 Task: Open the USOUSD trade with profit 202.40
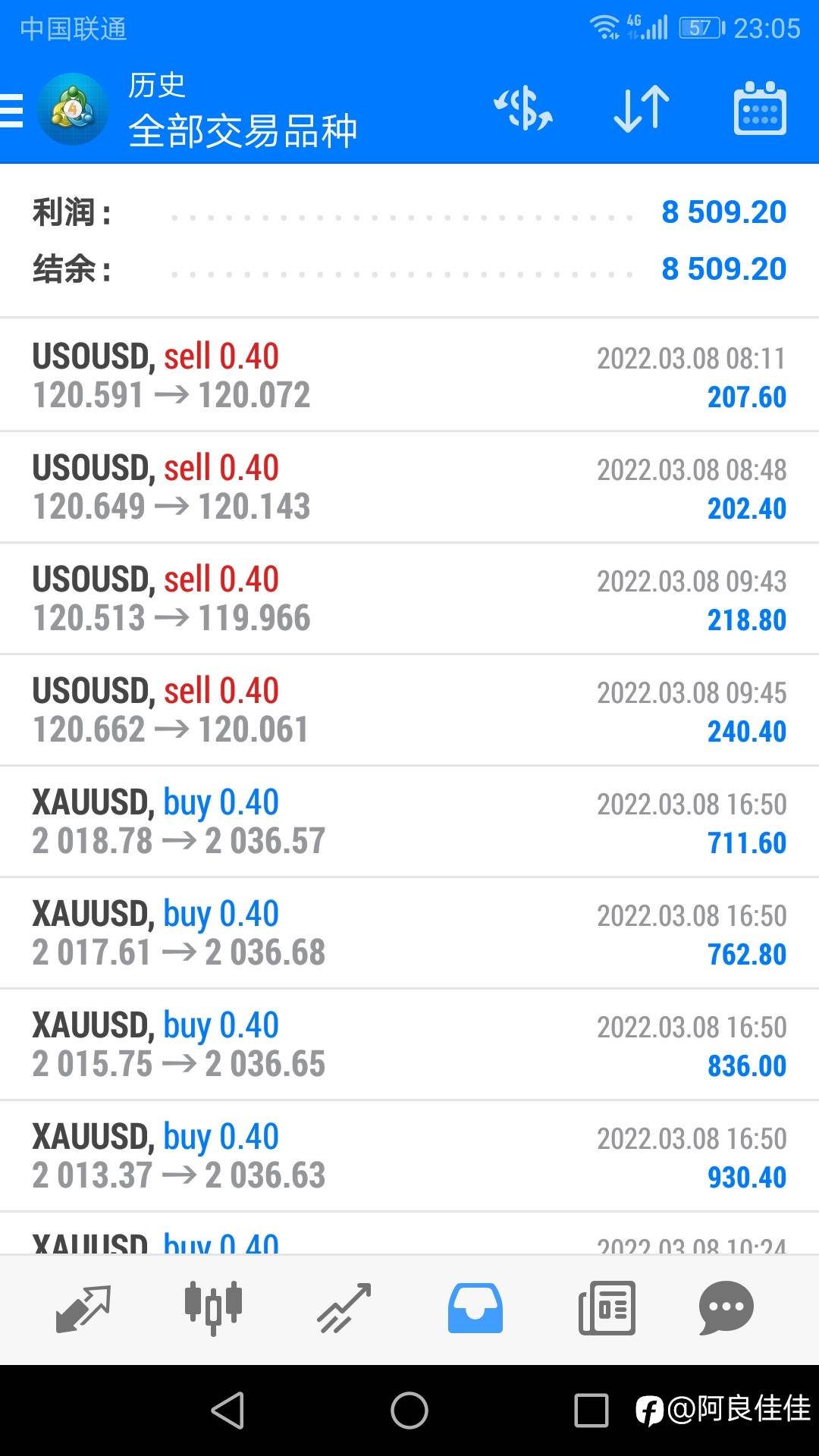tap(409, 487)
